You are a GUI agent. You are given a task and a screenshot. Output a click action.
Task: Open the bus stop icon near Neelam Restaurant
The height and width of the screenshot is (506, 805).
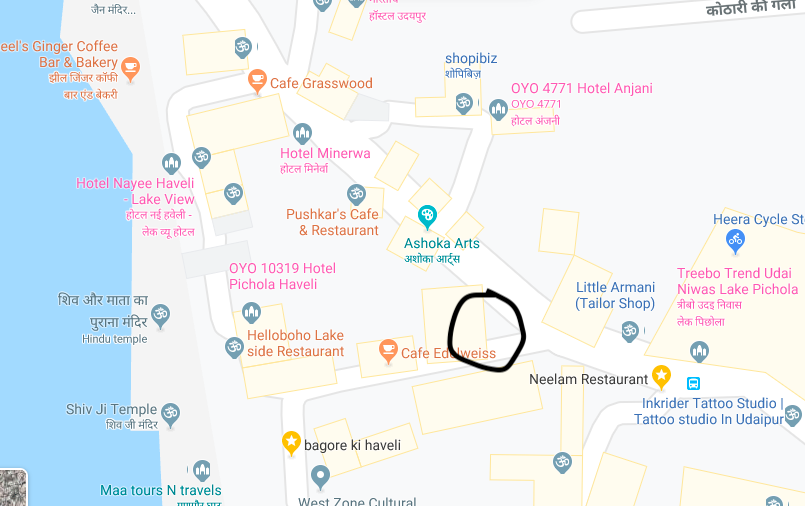coord(693,383)
